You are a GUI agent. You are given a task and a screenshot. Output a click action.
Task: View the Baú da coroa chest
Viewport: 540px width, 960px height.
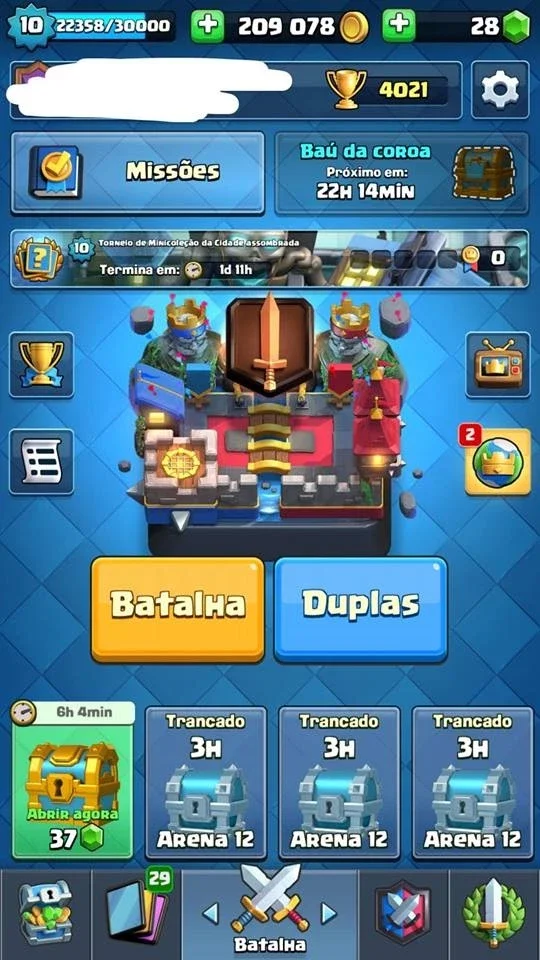coord(402,172)
